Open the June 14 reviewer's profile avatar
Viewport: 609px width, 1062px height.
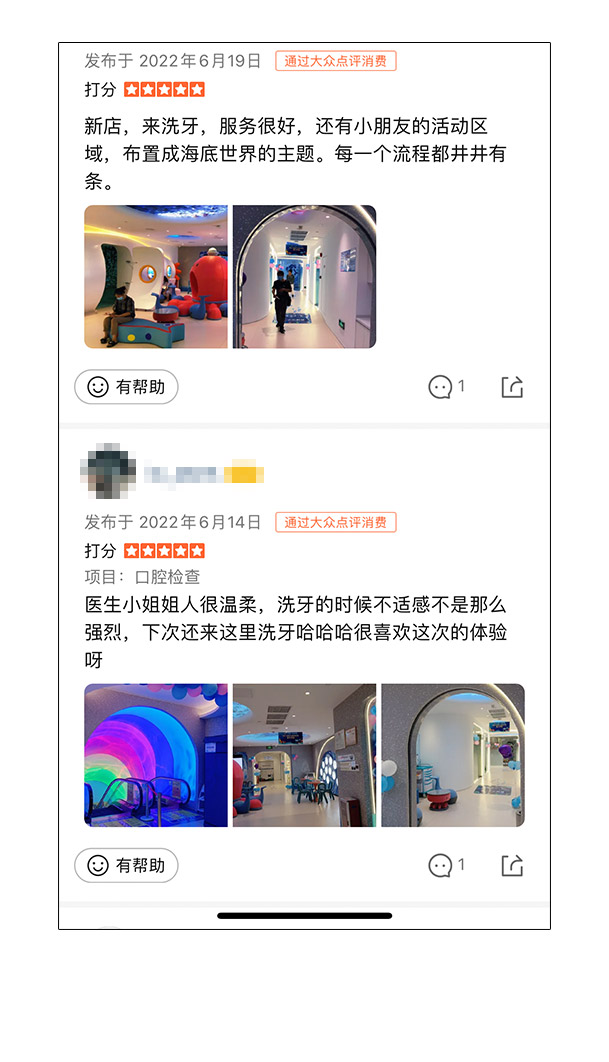coord(108,470)
